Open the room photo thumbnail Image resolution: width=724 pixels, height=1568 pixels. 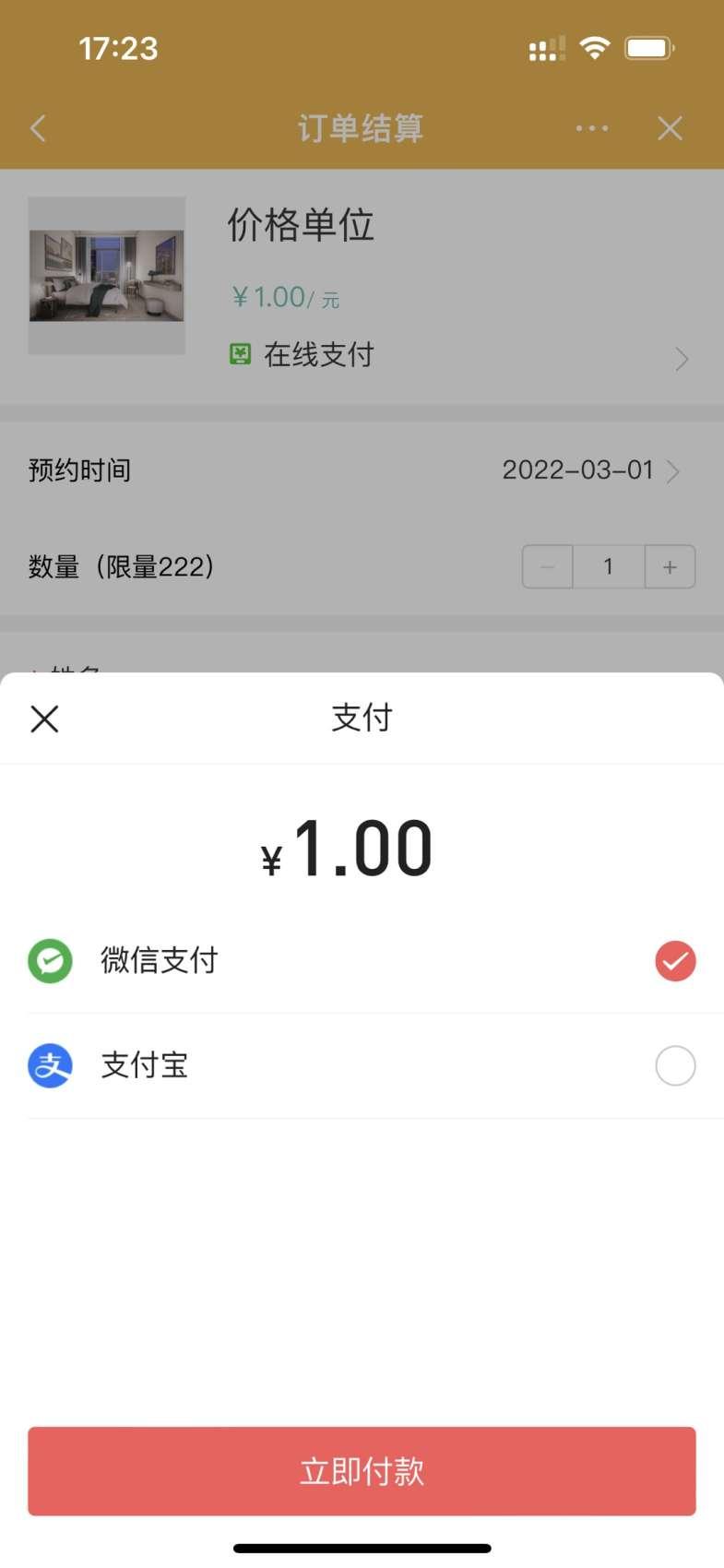[106, 276]
